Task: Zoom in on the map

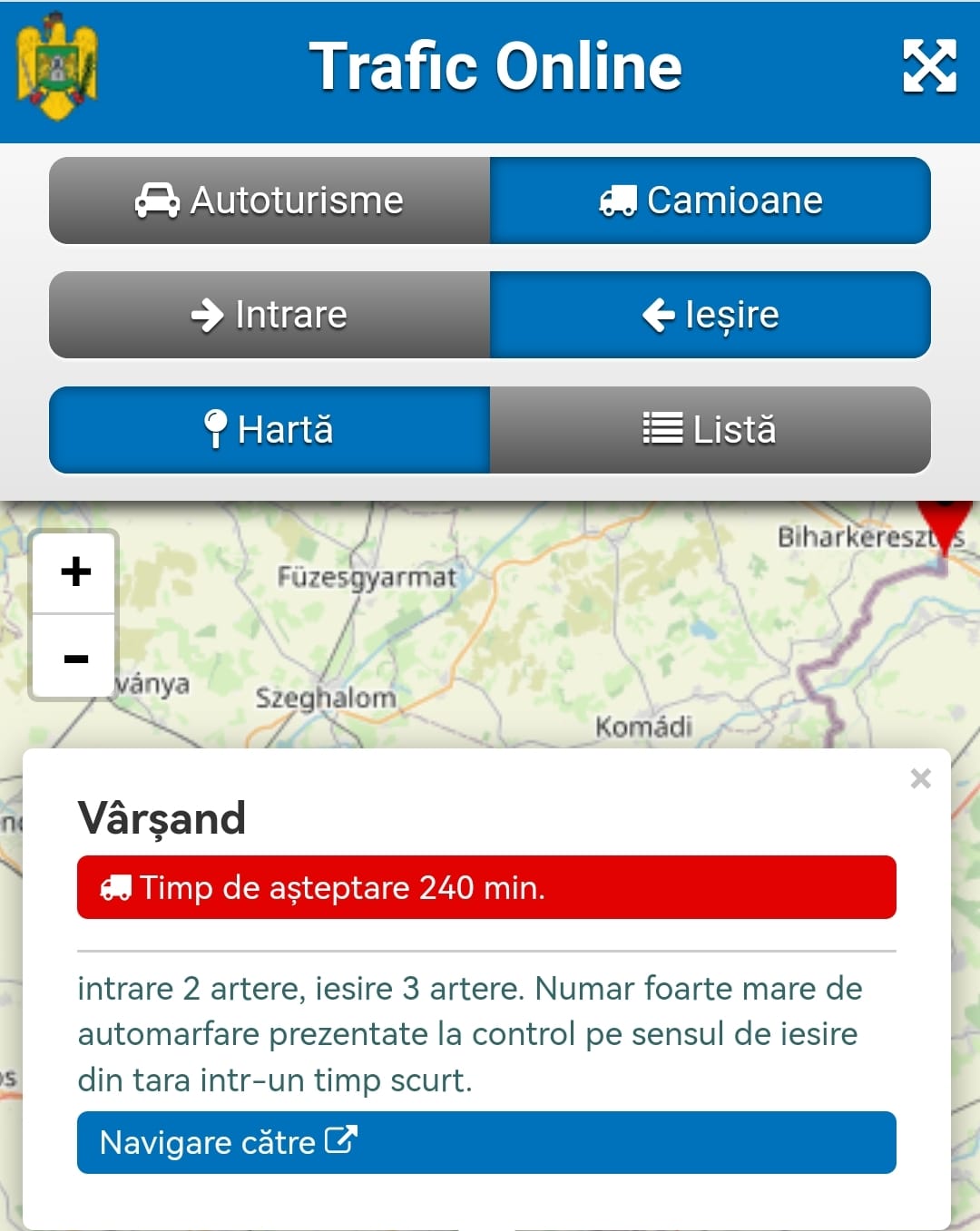Action: [x=75, y=572]
